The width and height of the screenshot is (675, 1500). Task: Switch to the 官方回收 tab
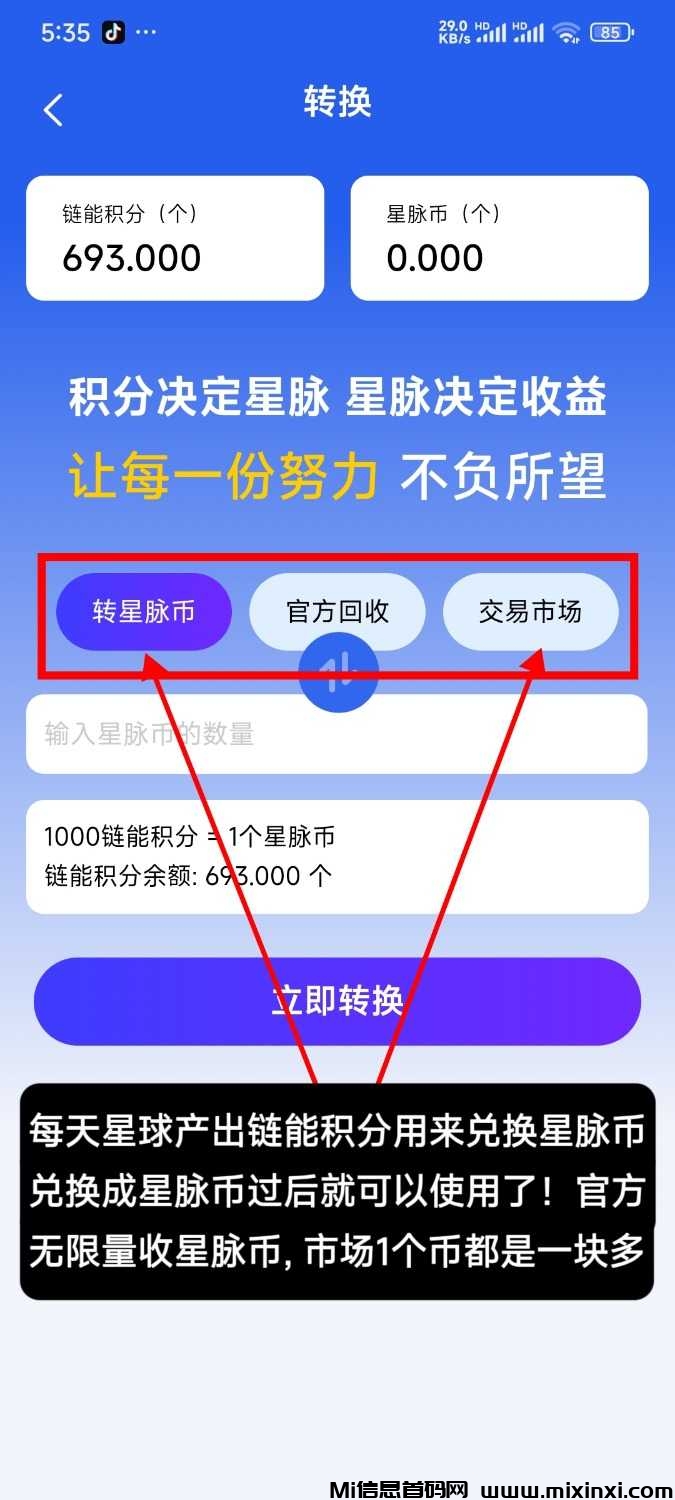(337, 612)
